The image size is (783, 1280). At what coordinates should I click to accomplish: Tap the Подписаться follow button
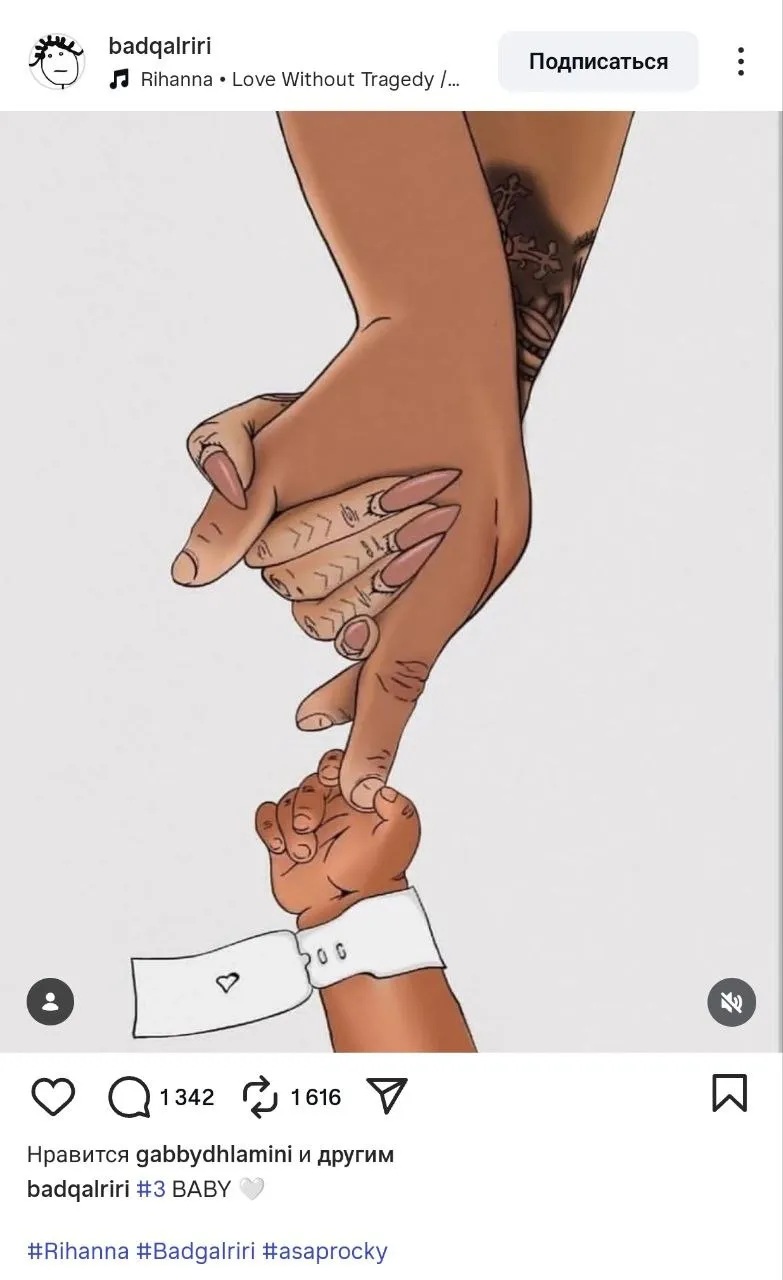(598, 62)
